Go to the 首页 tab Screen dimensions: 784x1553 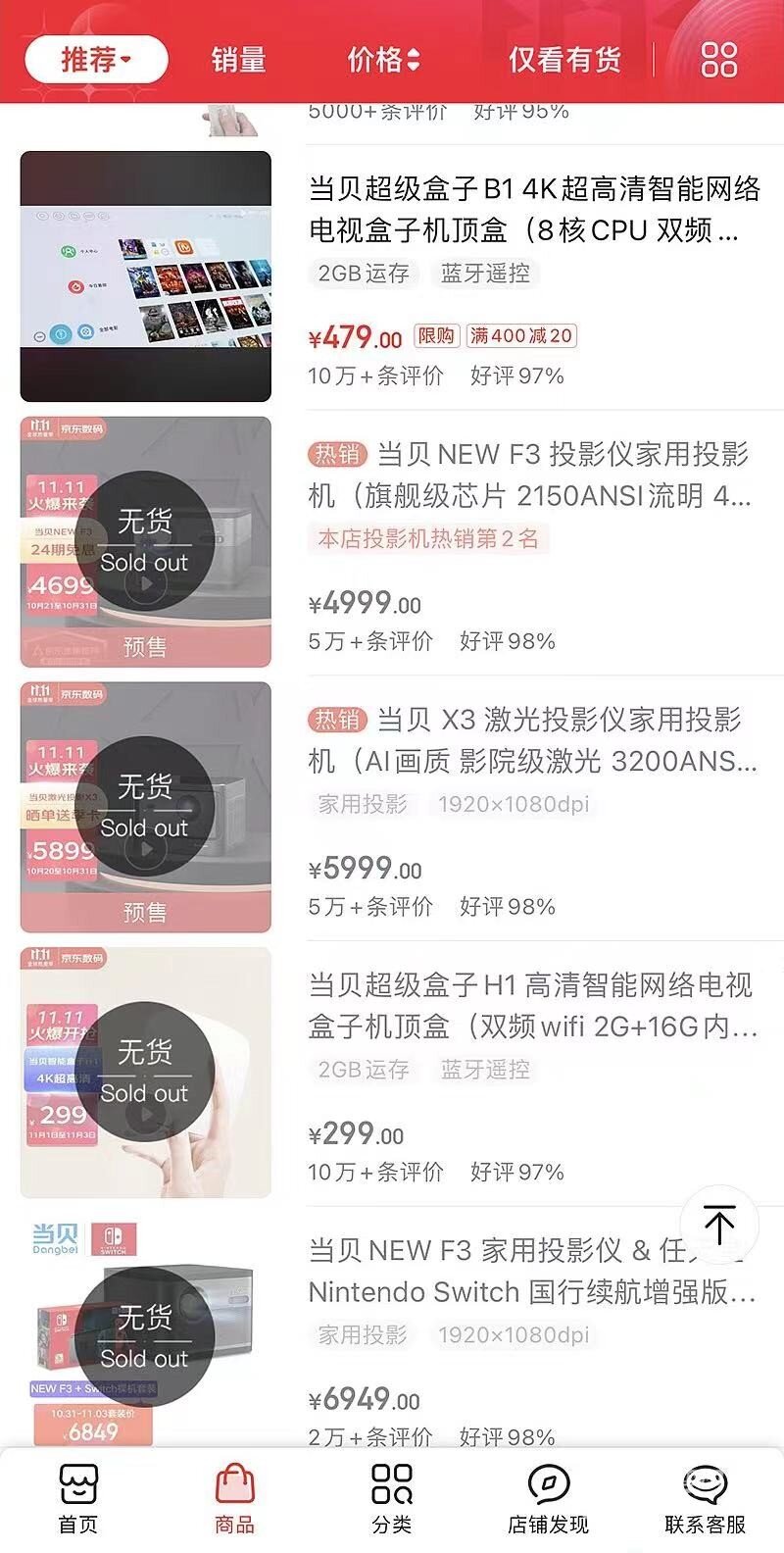[78, 1498]
